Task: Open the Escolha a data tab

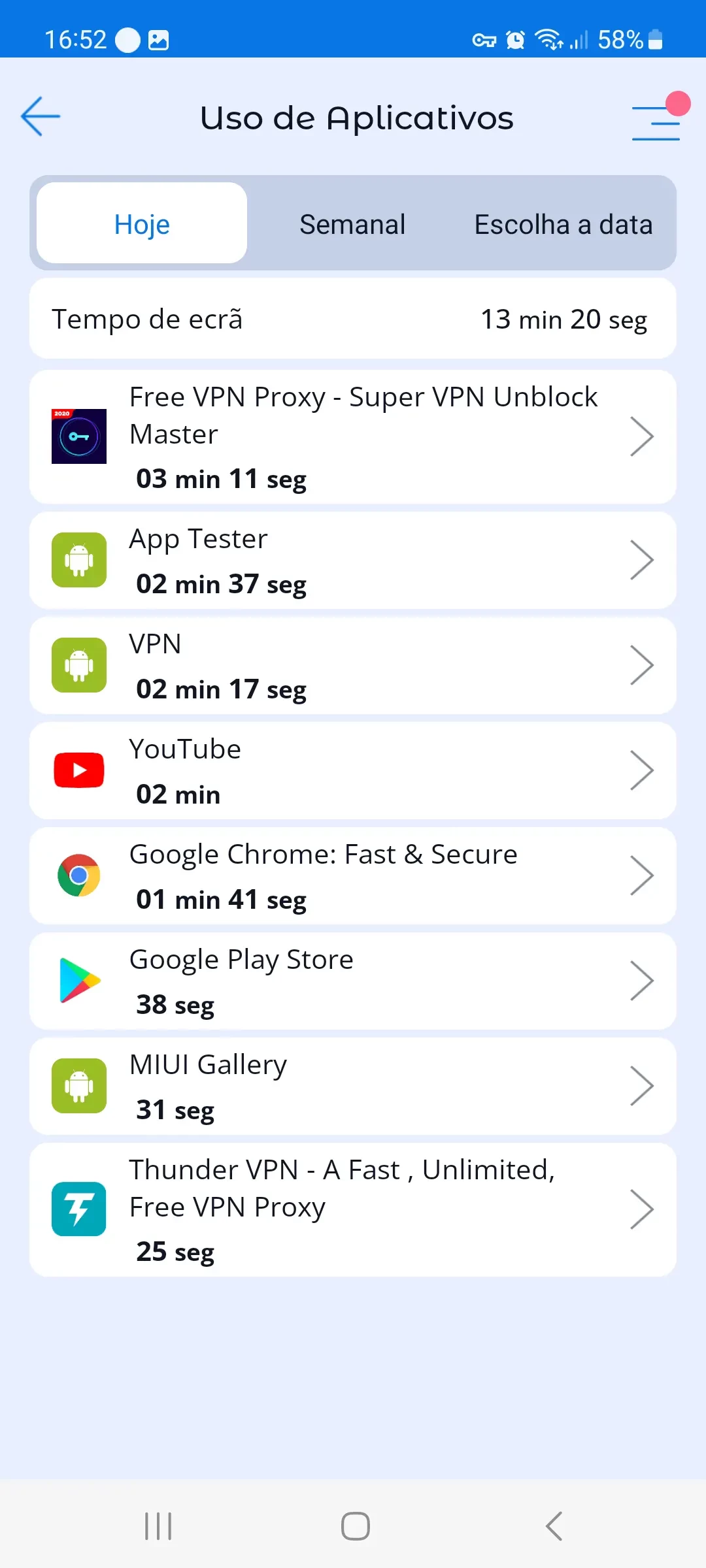Action: 563,224
